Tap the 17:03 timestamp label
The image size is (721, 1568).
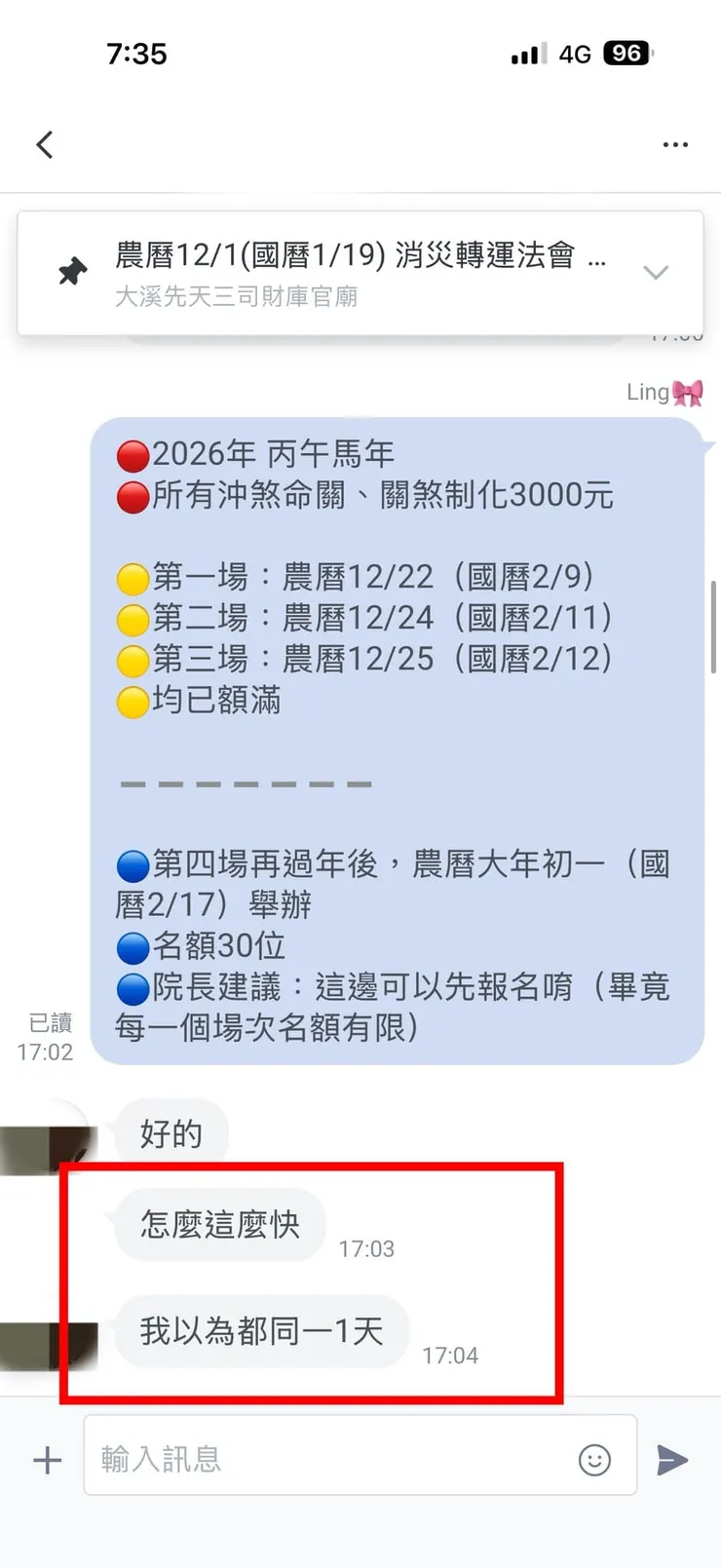click(368, 1248)
